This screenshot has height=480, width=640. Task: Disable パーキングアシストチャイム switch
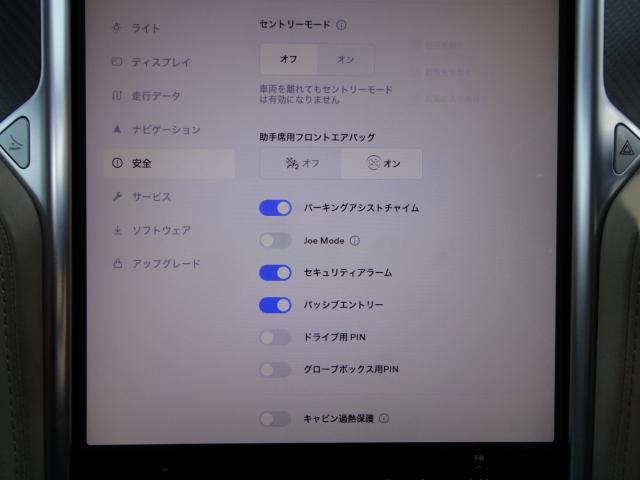coord(275,208)
